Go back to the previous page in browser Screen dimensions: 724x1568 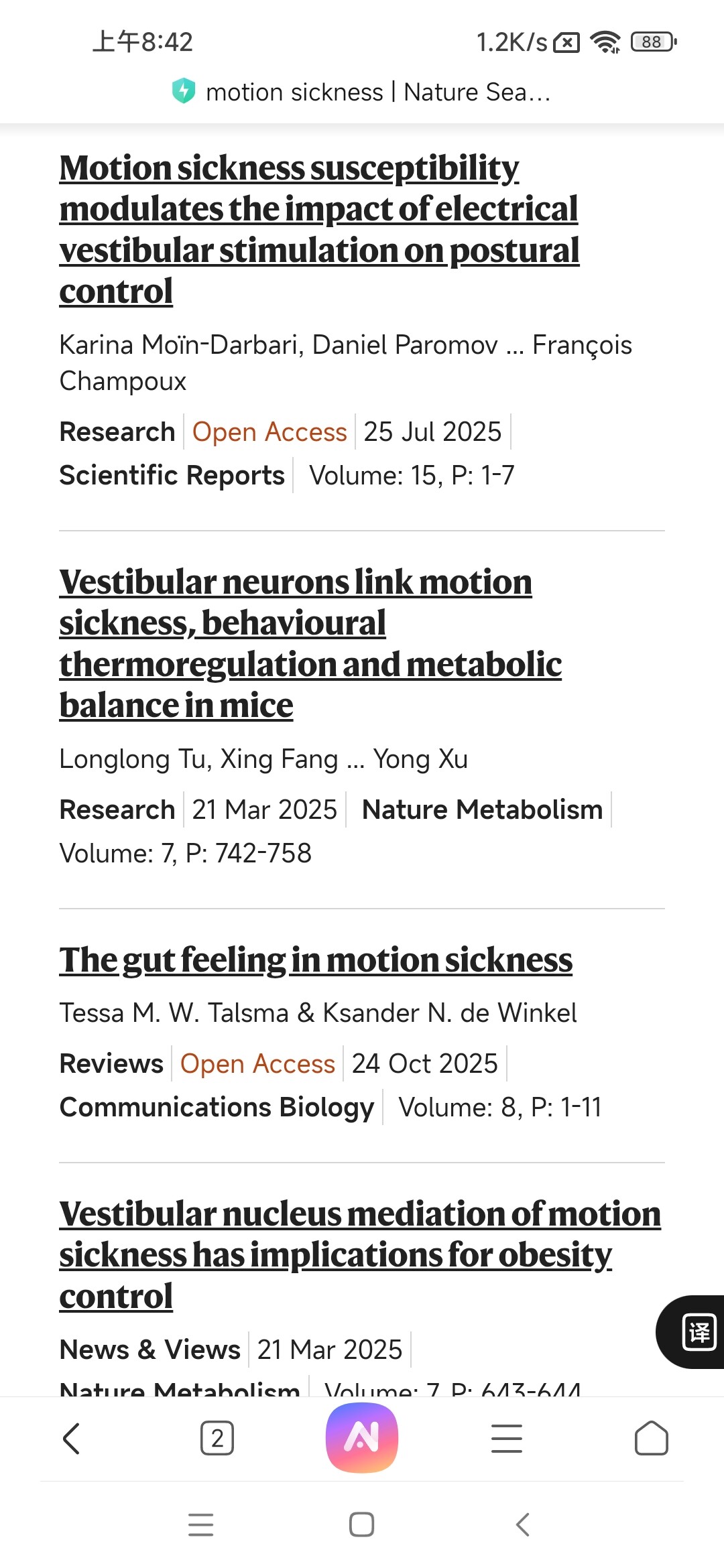71,1438
